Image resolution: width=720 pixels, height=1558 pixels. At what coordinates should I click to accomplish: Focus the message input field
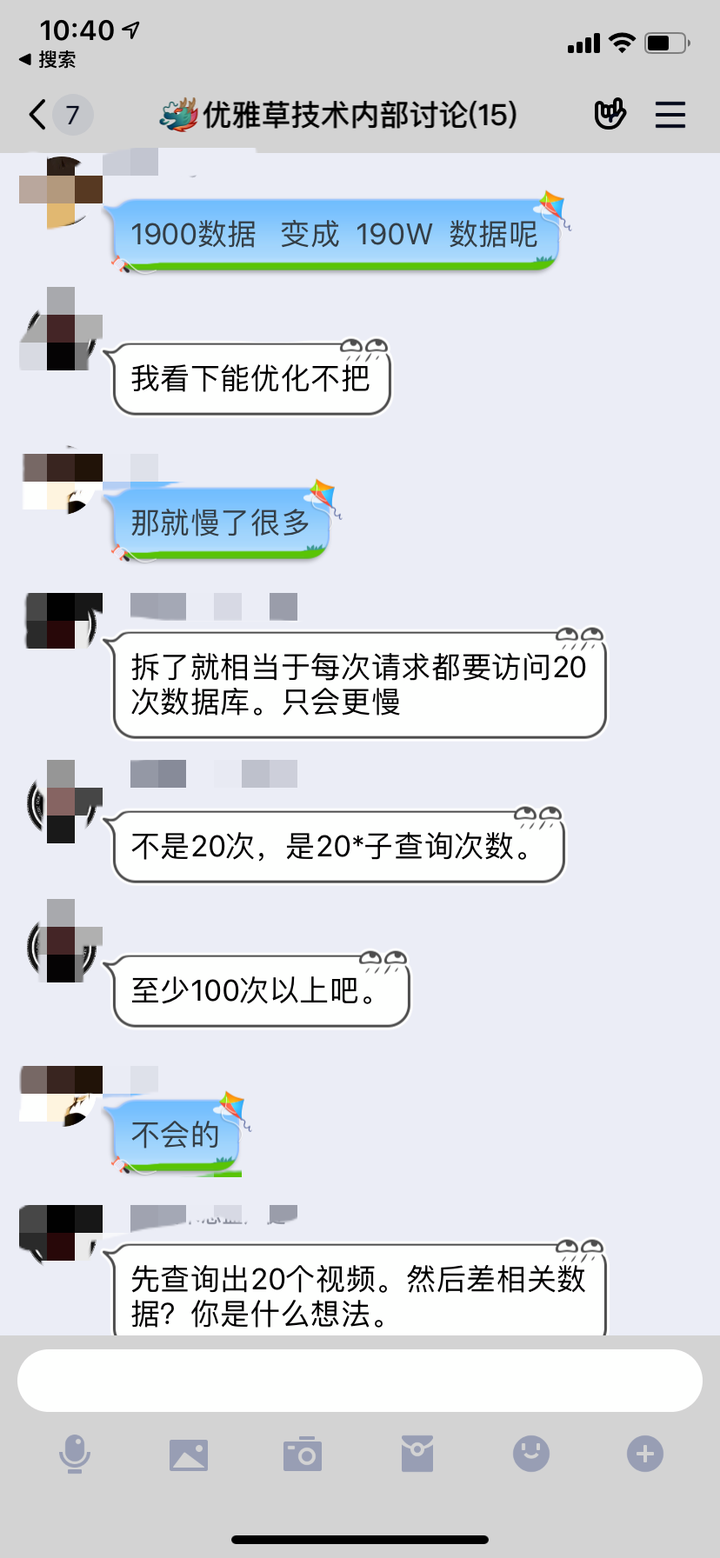tap(360, 1380)
